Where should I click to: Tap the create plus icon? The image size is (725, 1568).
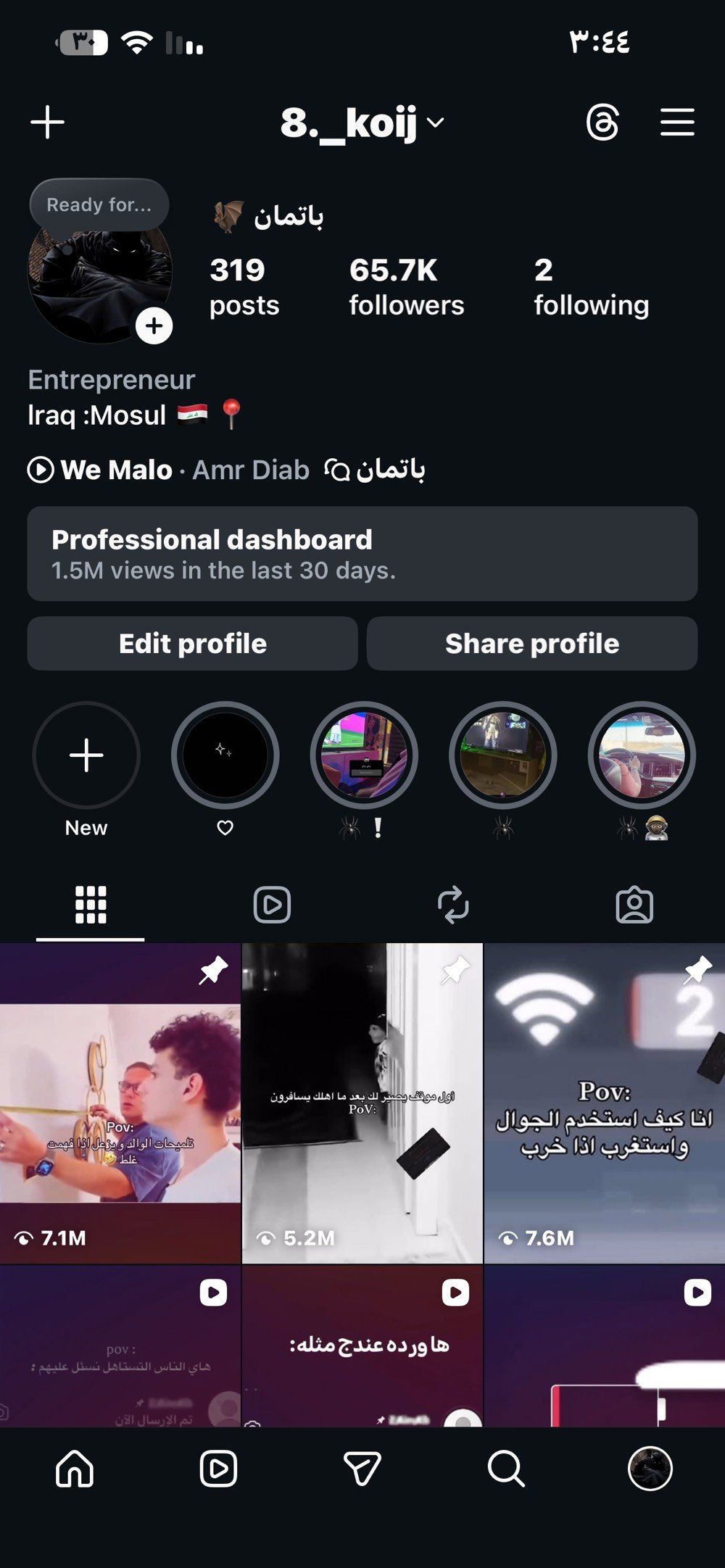point(48,122)
